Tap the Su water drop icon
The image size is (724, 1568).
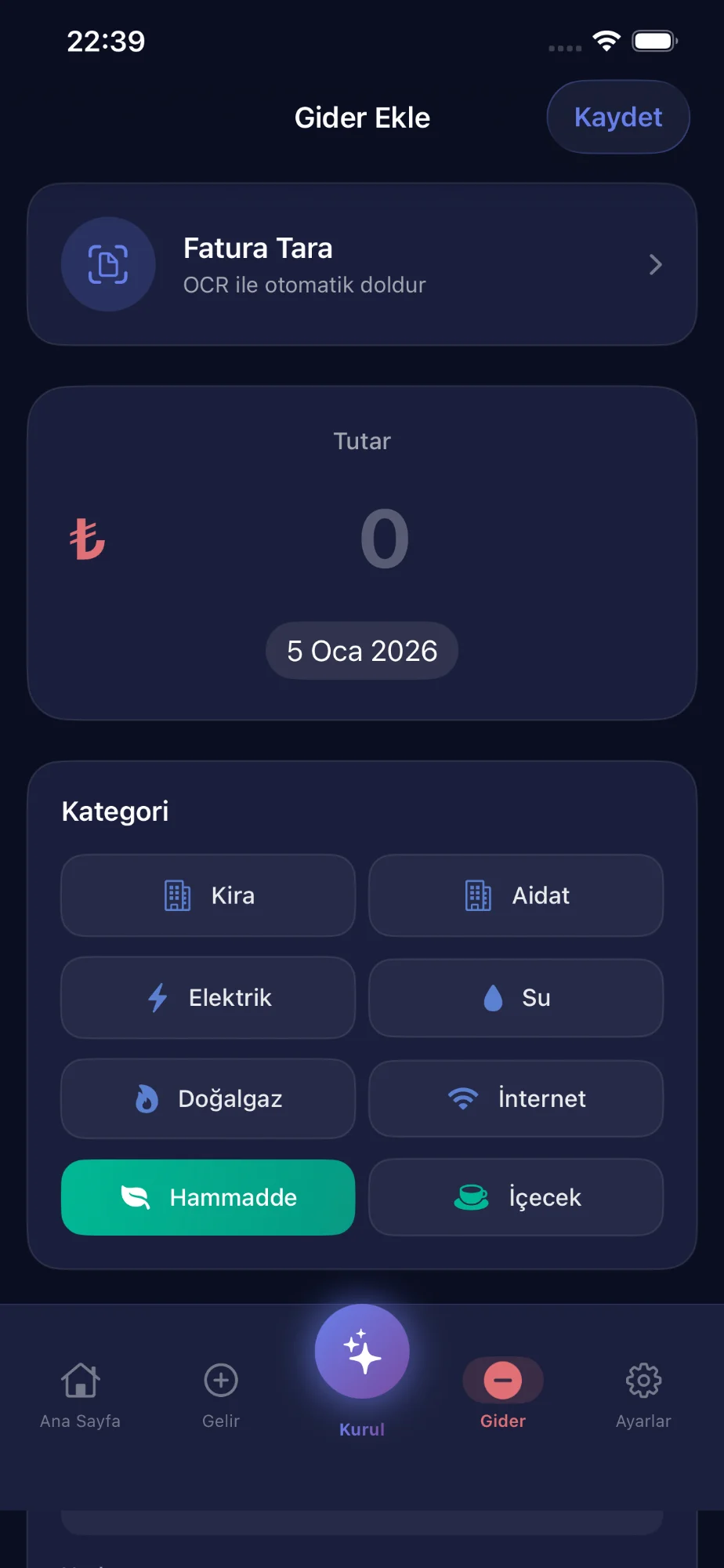[x=492, y=997]
